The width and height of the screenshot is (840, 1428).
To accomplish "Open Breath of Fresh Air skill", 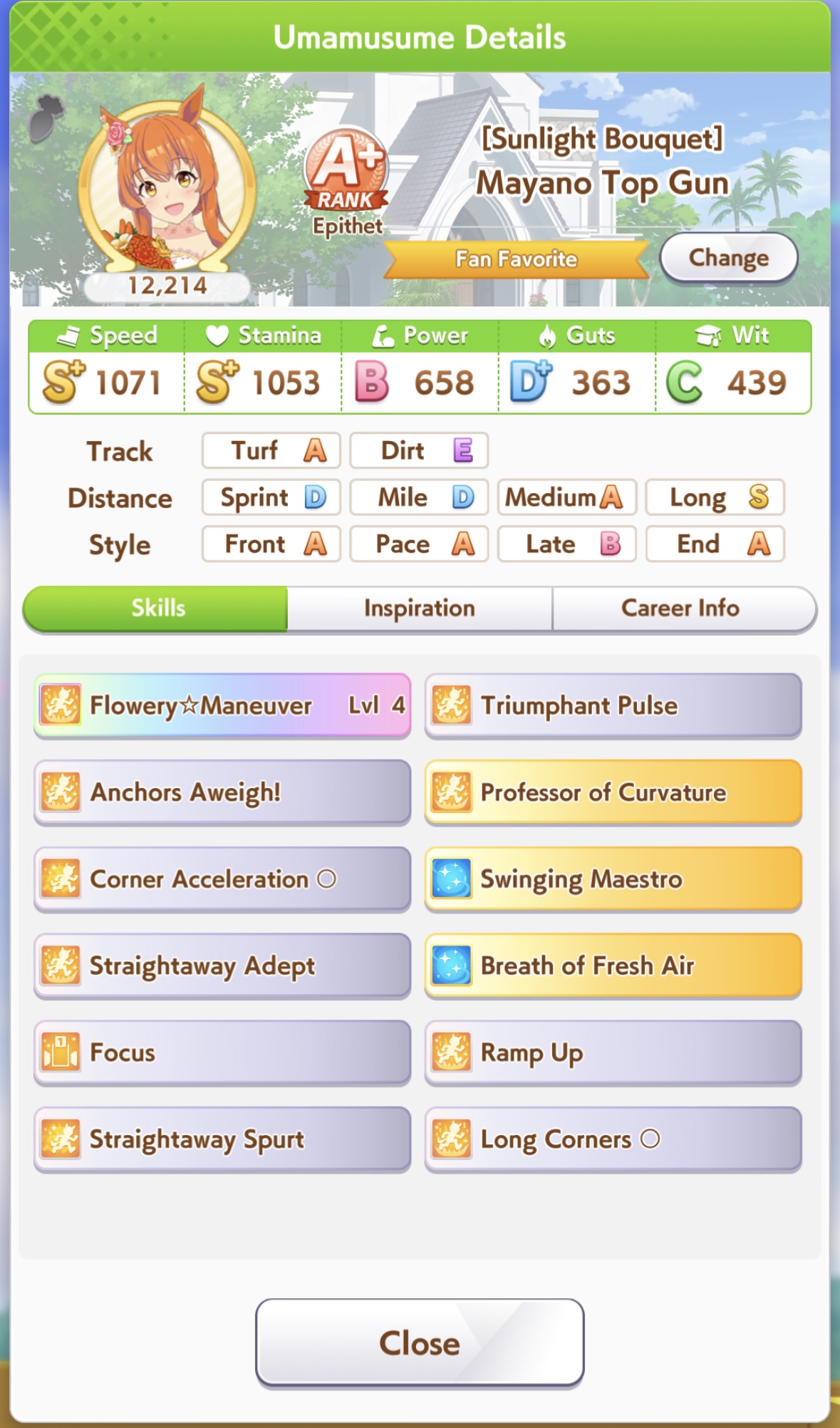I will (613, 966).
